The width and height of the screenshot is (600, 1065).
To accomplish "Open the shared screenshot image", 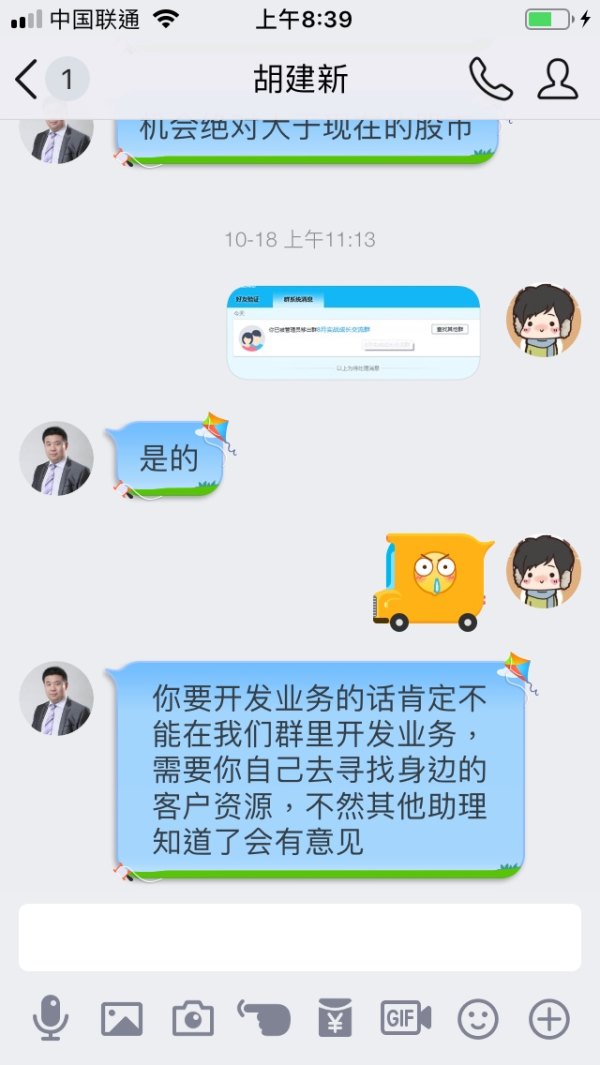I will click(353, 332).
